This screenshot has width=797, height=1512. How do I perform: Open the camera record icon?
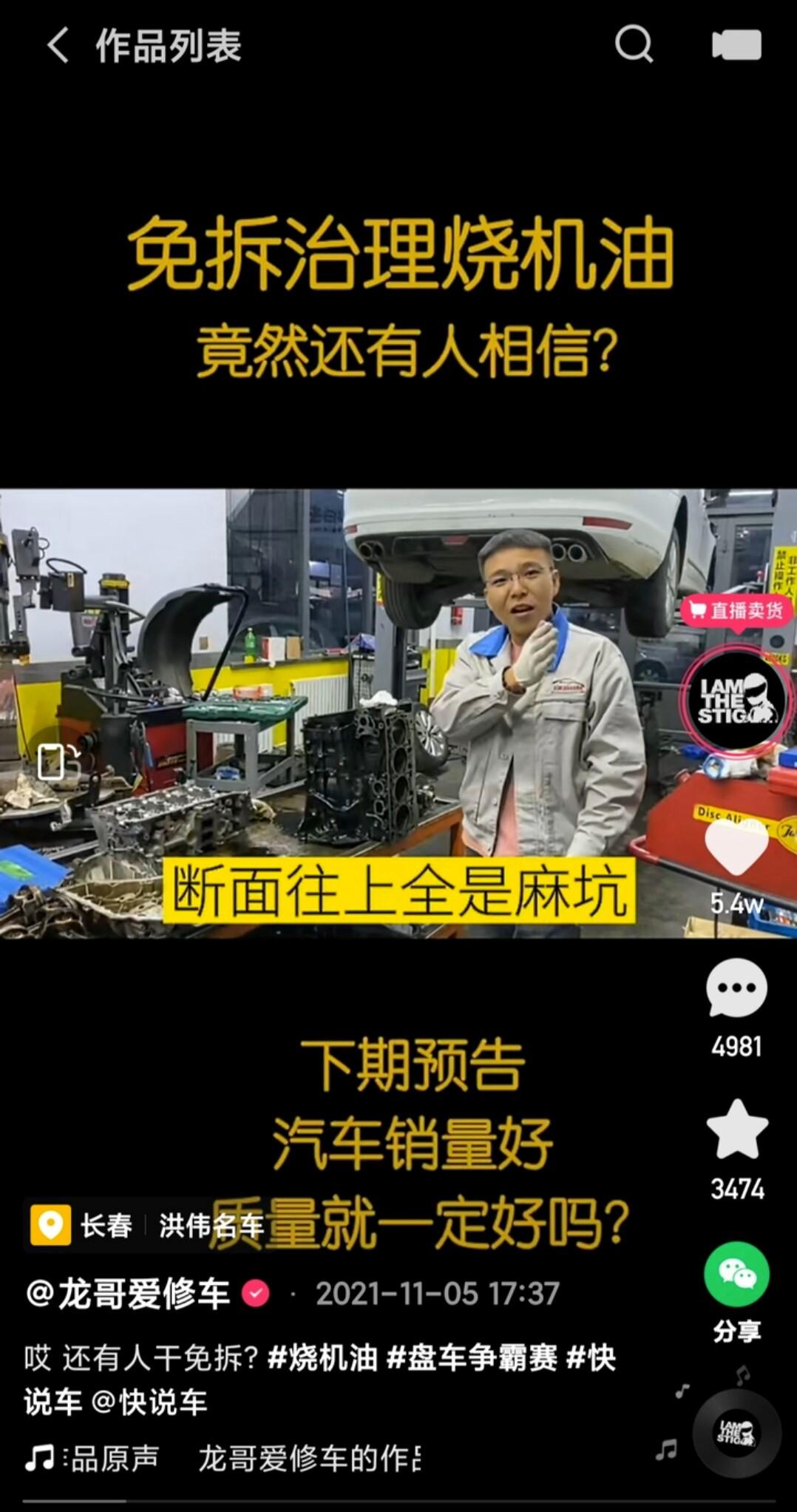click(736, 45)
